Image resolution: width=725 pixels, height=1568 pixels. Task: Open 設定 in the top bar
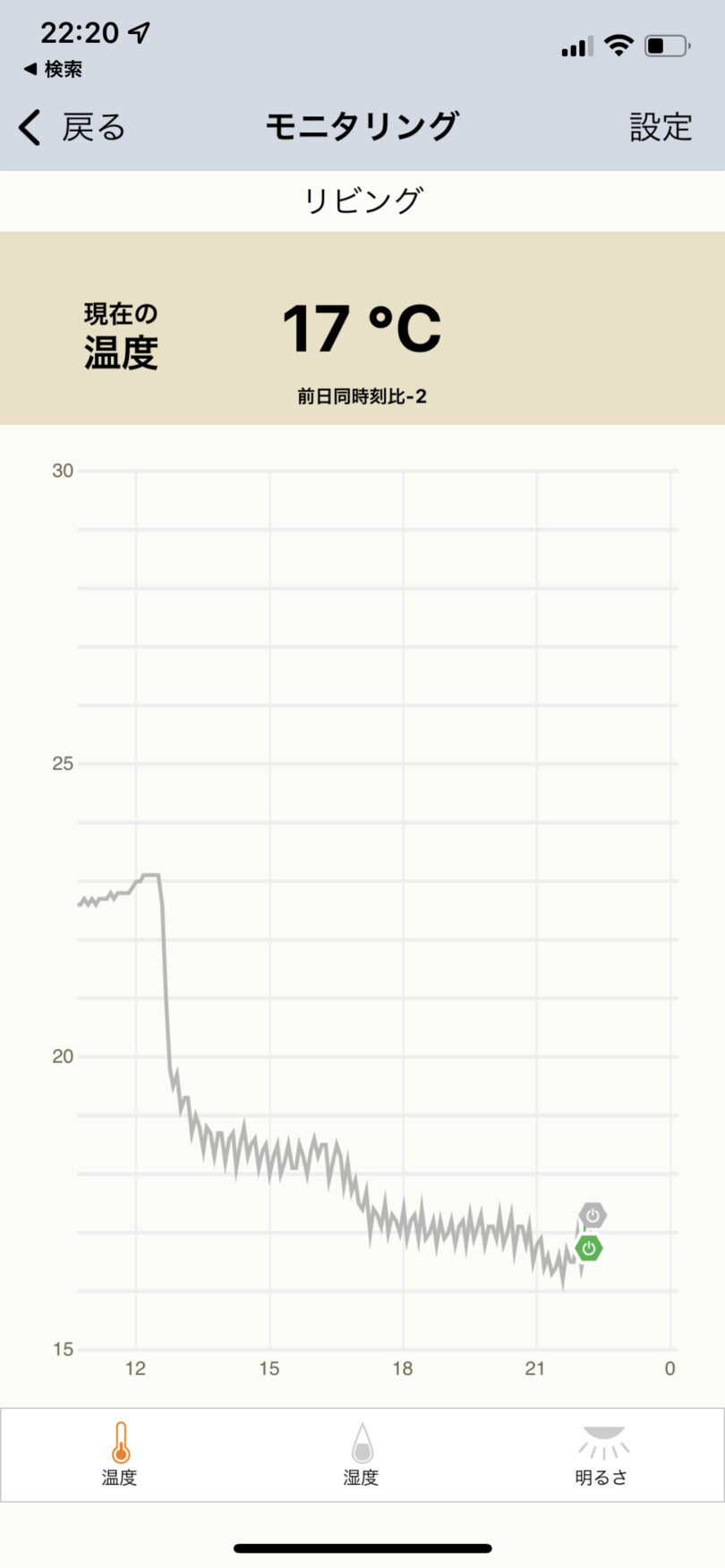coord(661,127)
